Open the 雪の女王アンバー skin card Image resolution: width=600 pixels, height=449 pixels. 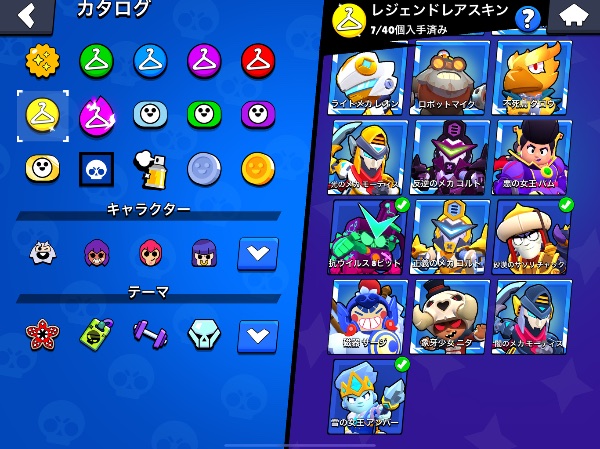367,397
